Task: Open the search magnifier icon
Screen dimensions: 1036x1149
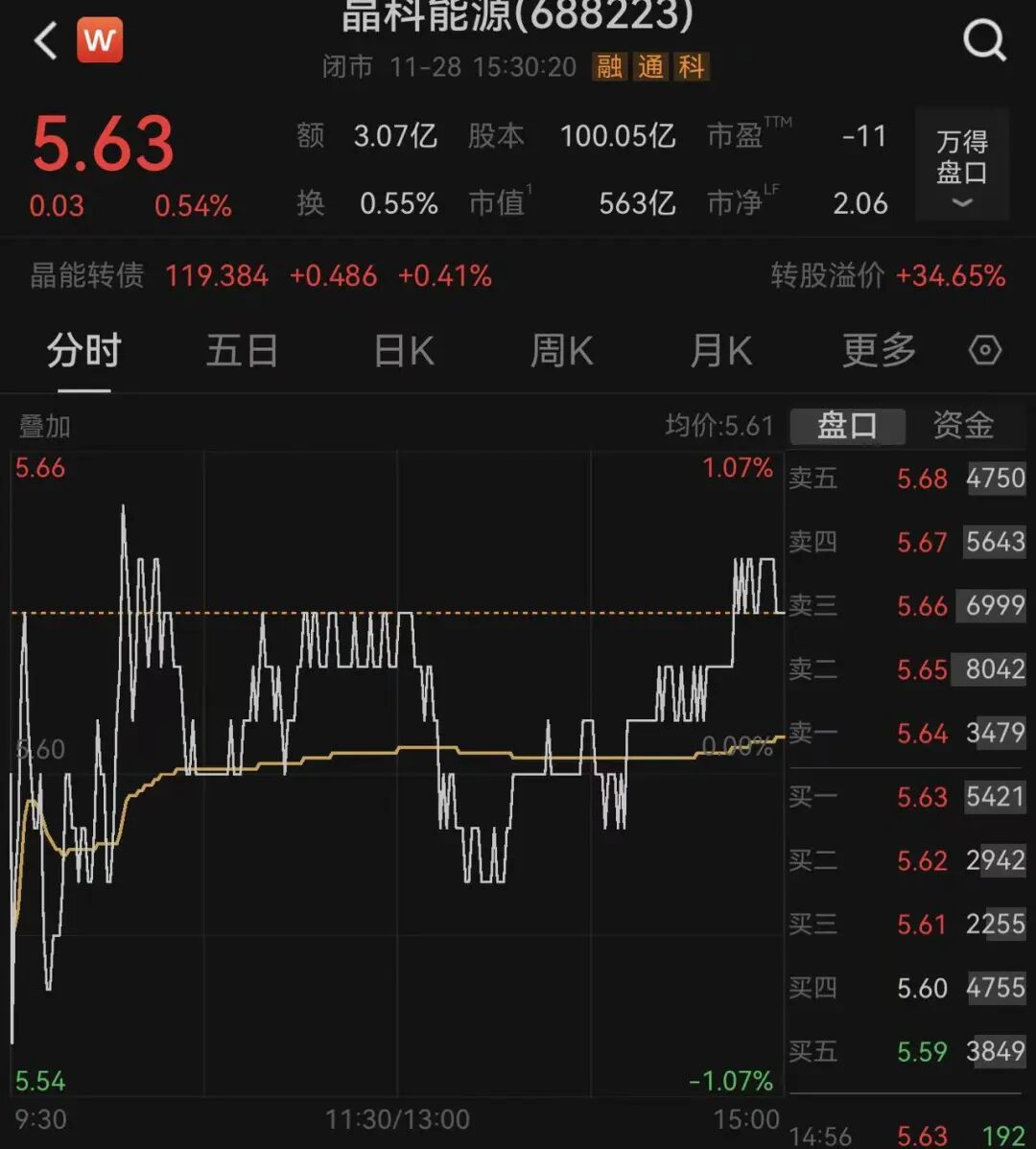Action: coord(984,41)
